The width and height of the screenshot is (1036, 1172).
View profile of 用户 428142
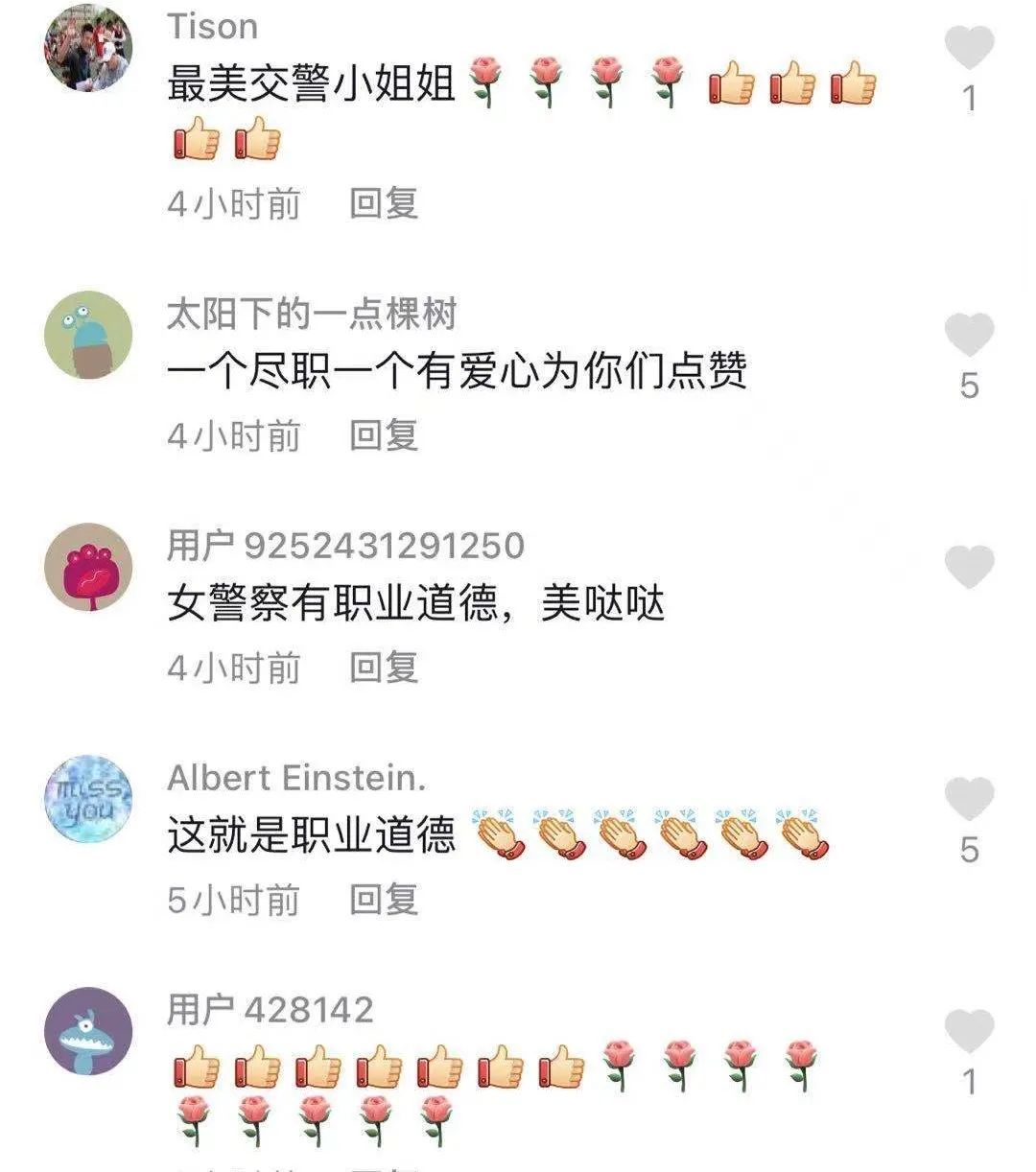pos(88,1031)
